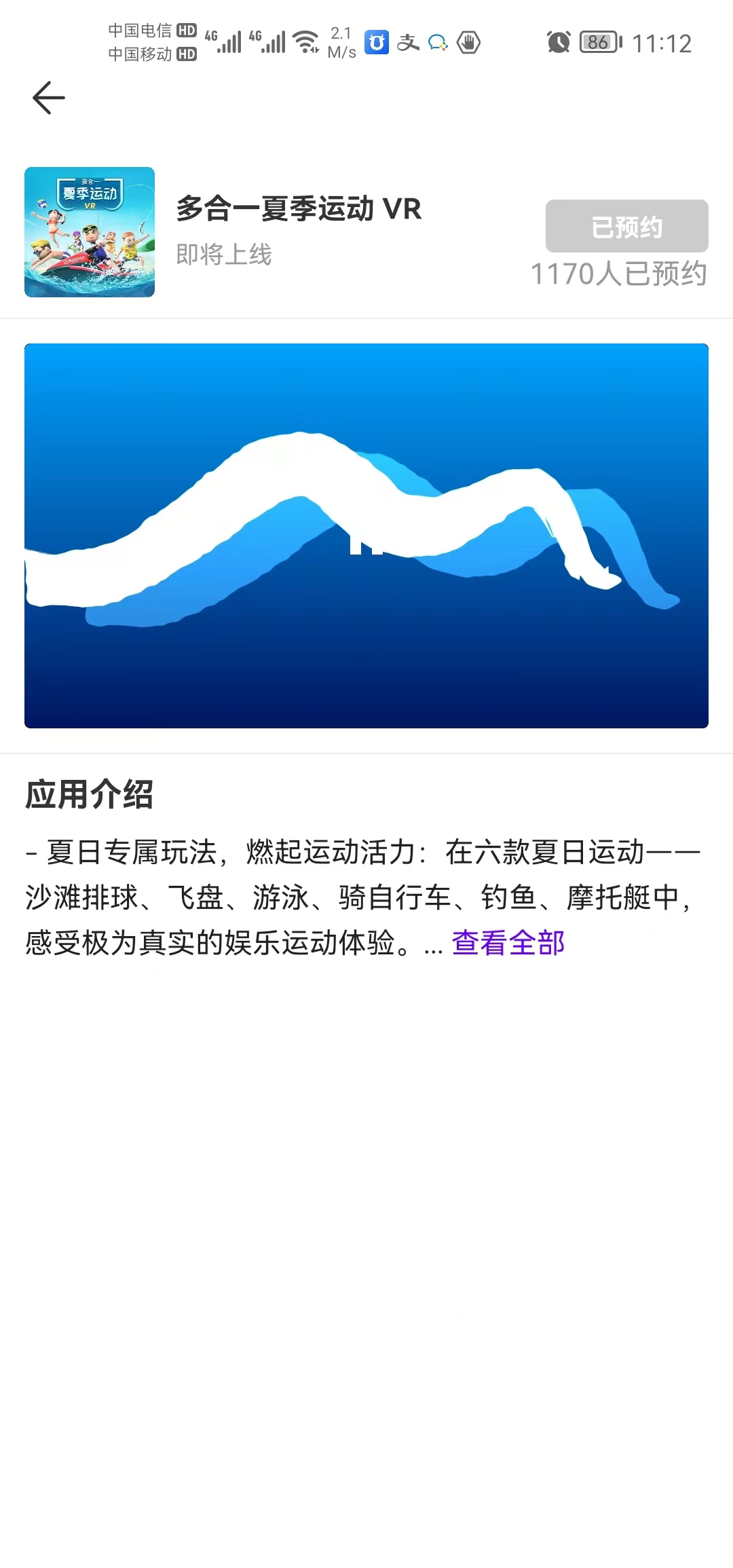This screenshot has height=1568, width=733.
Task: Go back using the arrow icon
Action: coord(49,98)
